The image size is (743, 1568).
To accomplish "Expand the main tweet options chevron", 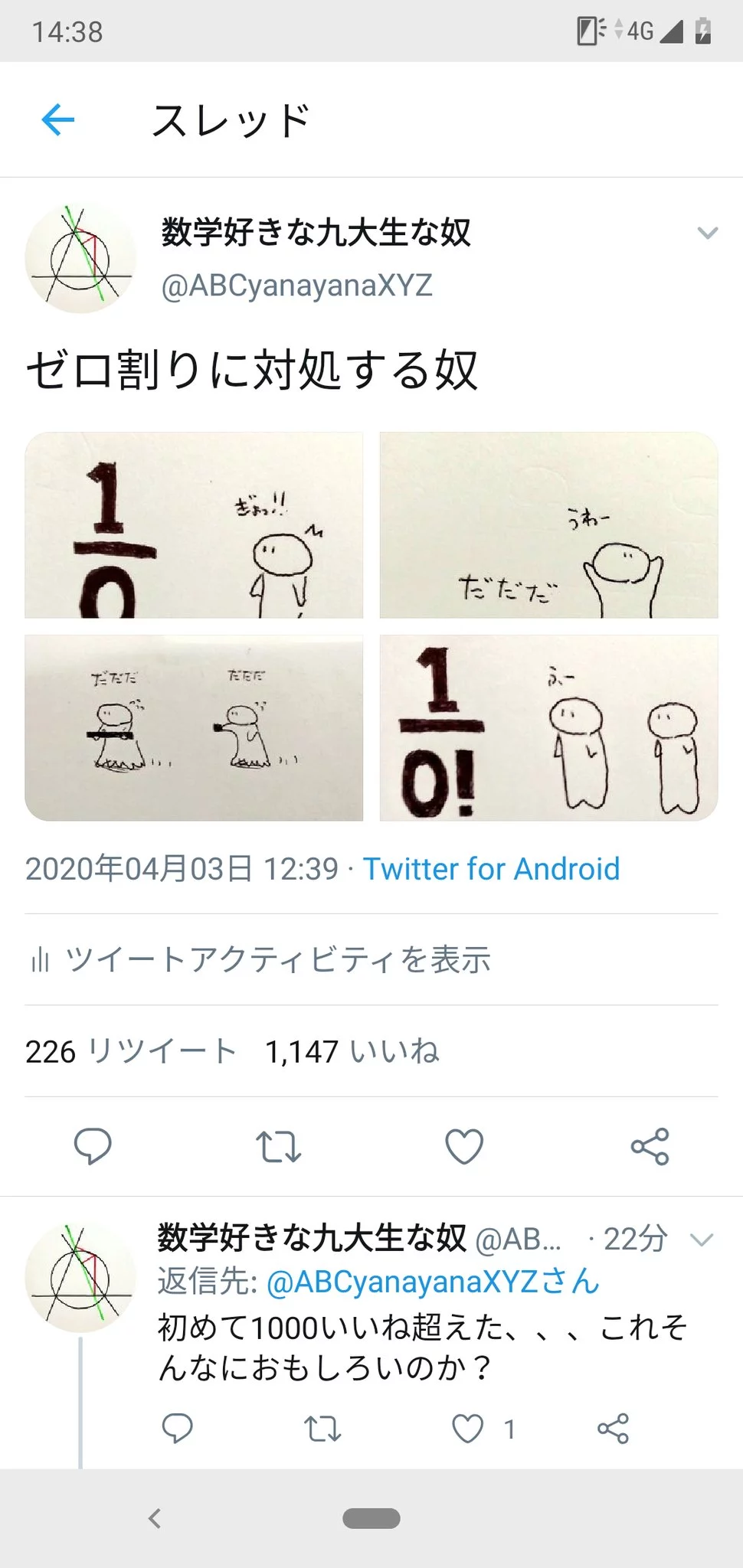I will point(707,233).
